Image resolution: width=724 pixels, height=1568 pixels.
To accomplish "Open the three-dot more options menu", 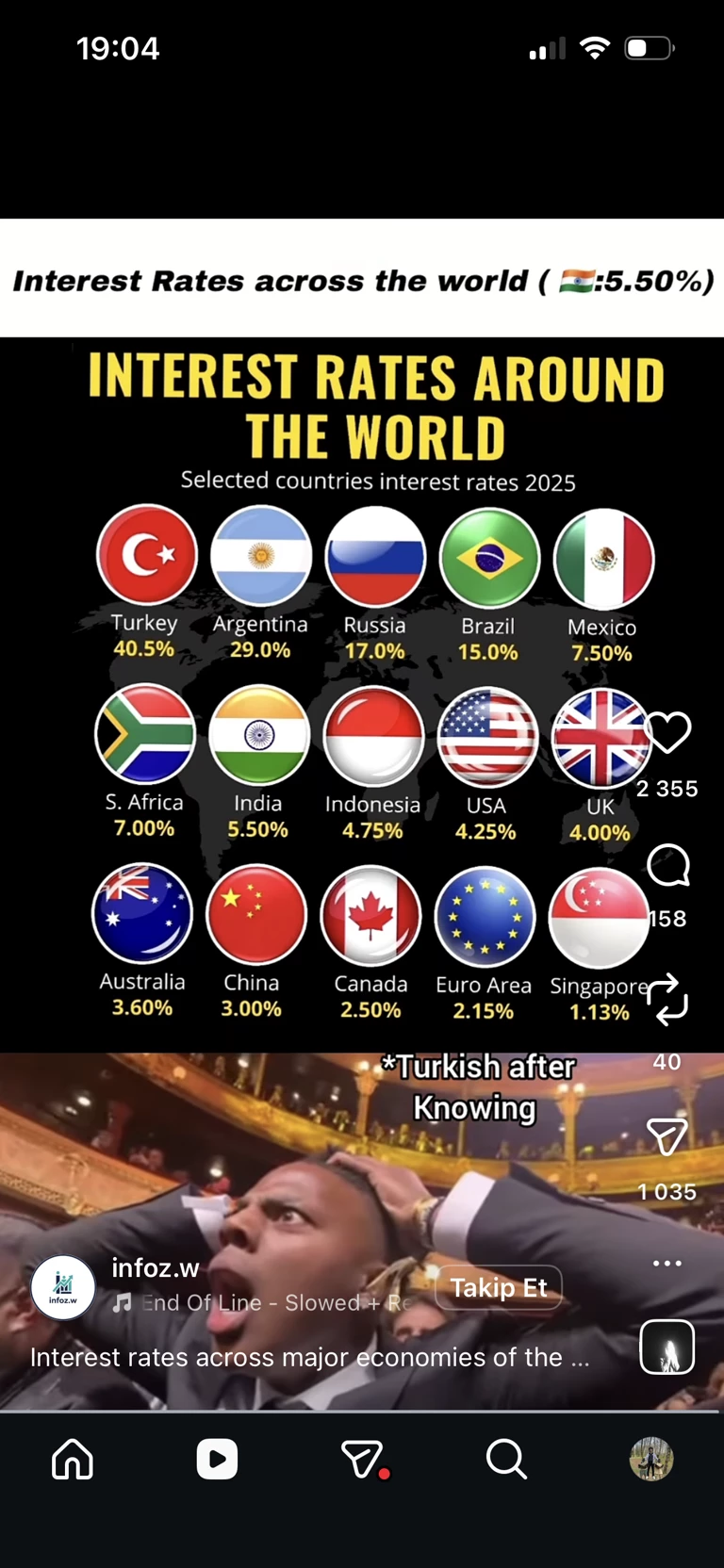I will (666, 1263).
